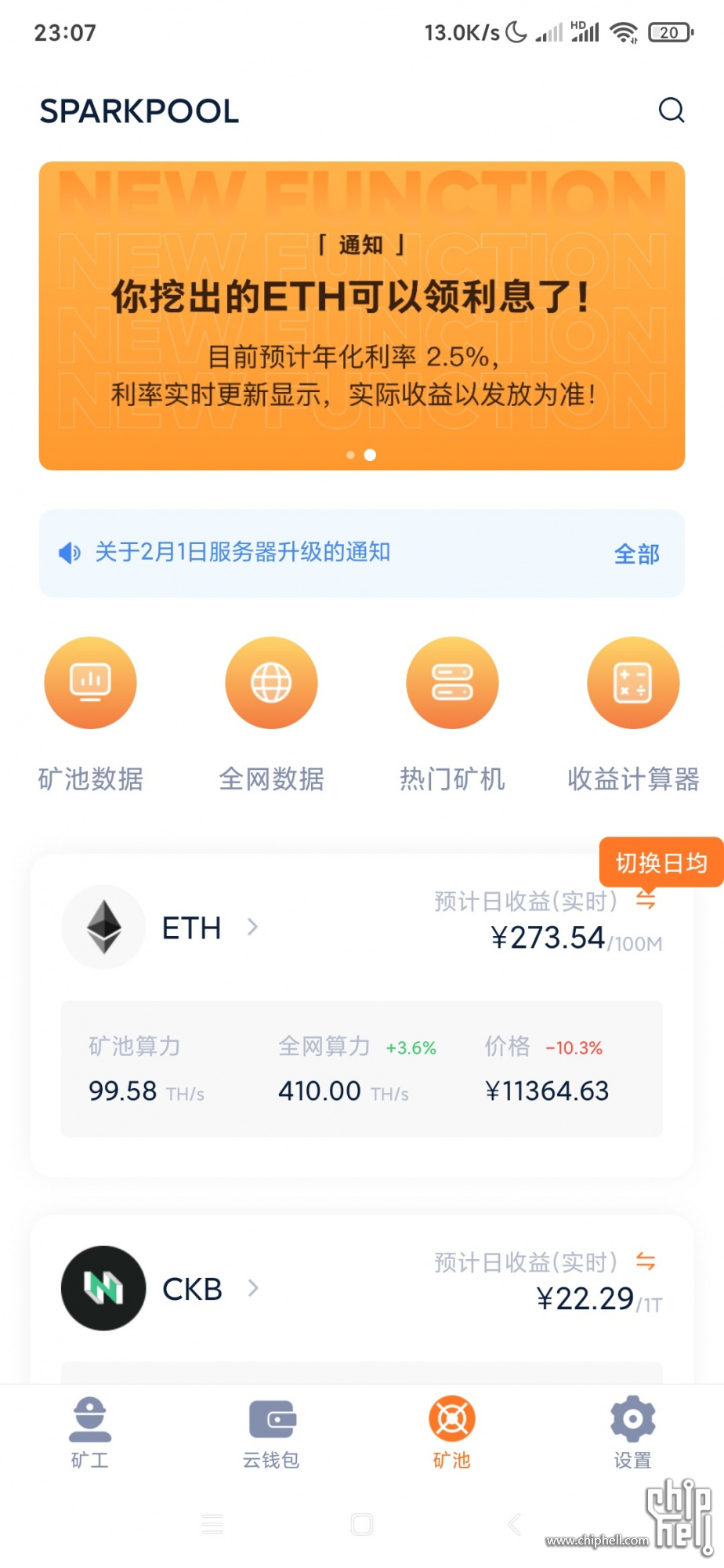This screenshot has width=724, height=1568.
Task: Go to the 设置 settings tab
Action: tap(633, 1433)
